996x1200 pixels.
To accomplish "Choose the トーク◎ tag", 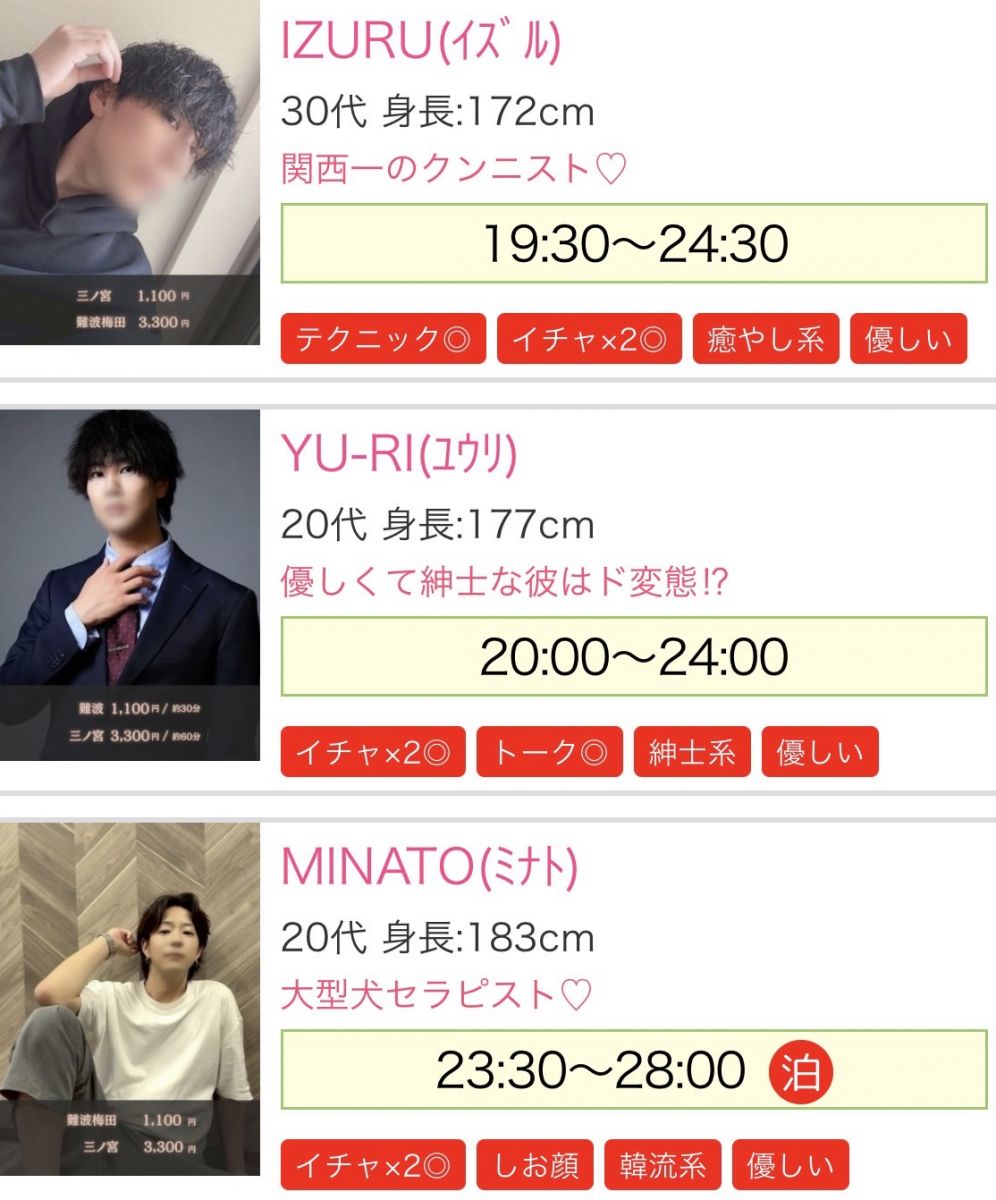I will tap(549, 752).
